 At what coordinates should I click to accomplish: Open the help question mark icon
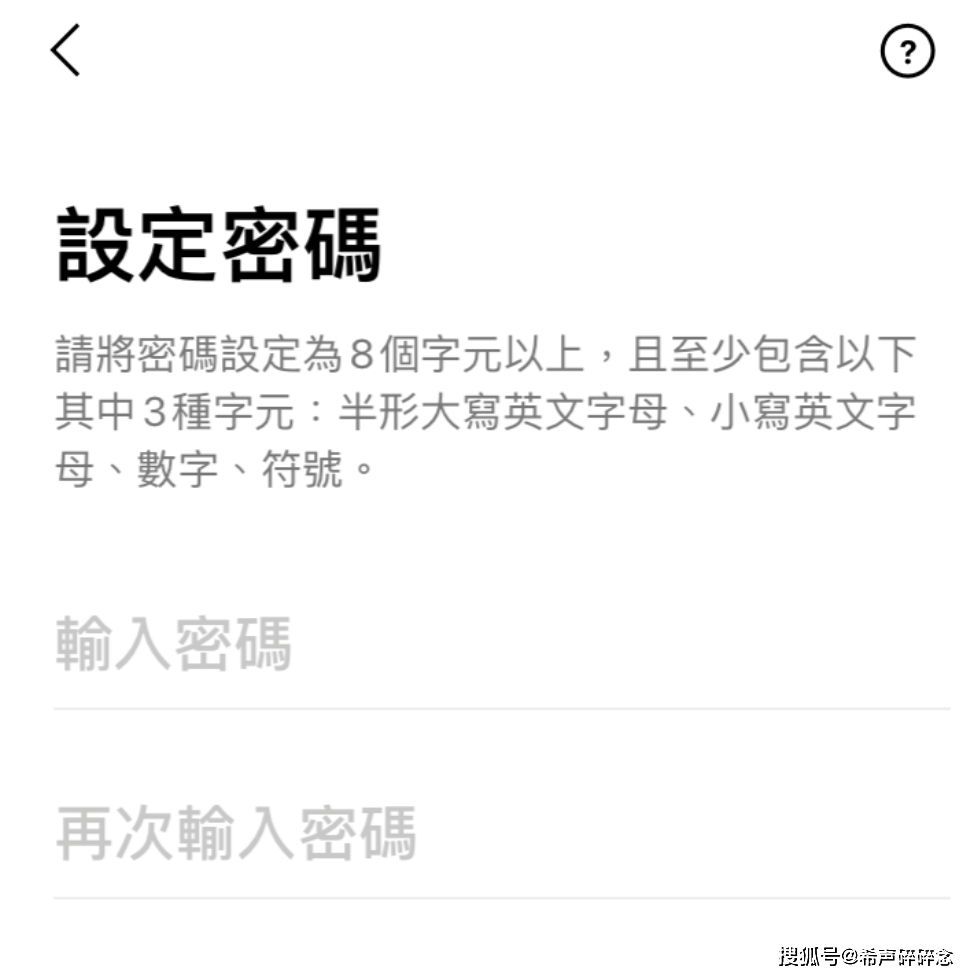[907, 52]
